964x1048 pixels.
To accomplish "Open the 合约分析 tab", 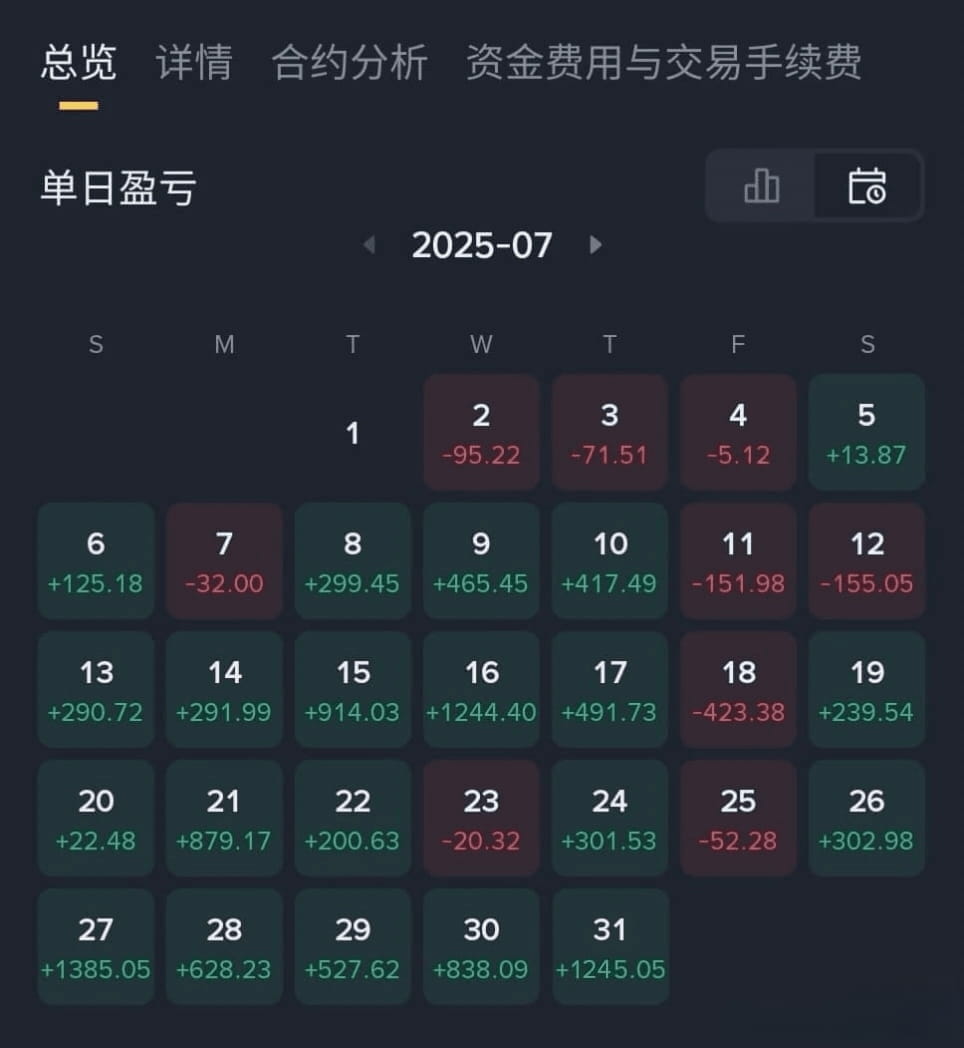I will [349, 63].
